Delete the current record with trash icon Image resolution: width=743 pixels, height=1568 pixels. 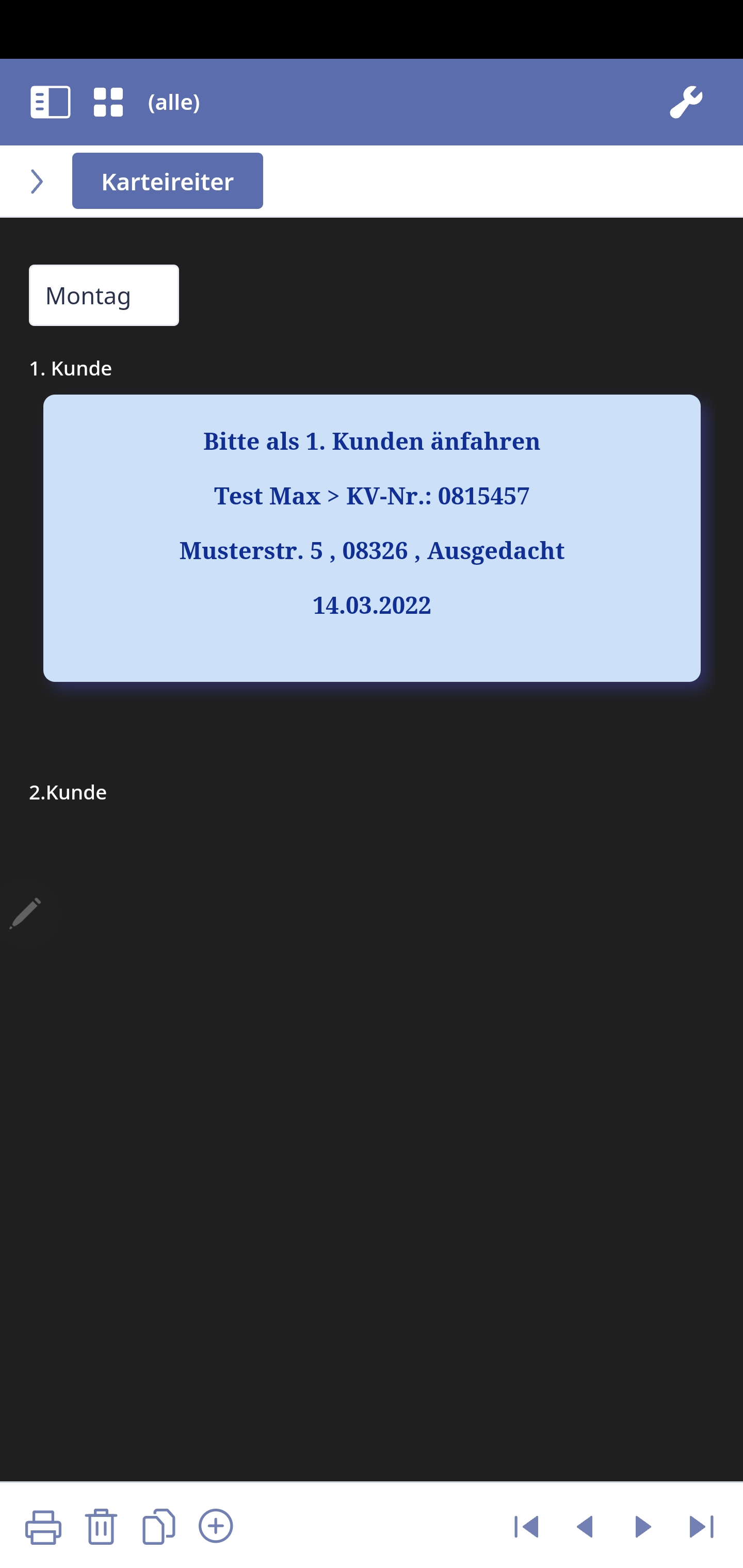[x=101, y=1527]
